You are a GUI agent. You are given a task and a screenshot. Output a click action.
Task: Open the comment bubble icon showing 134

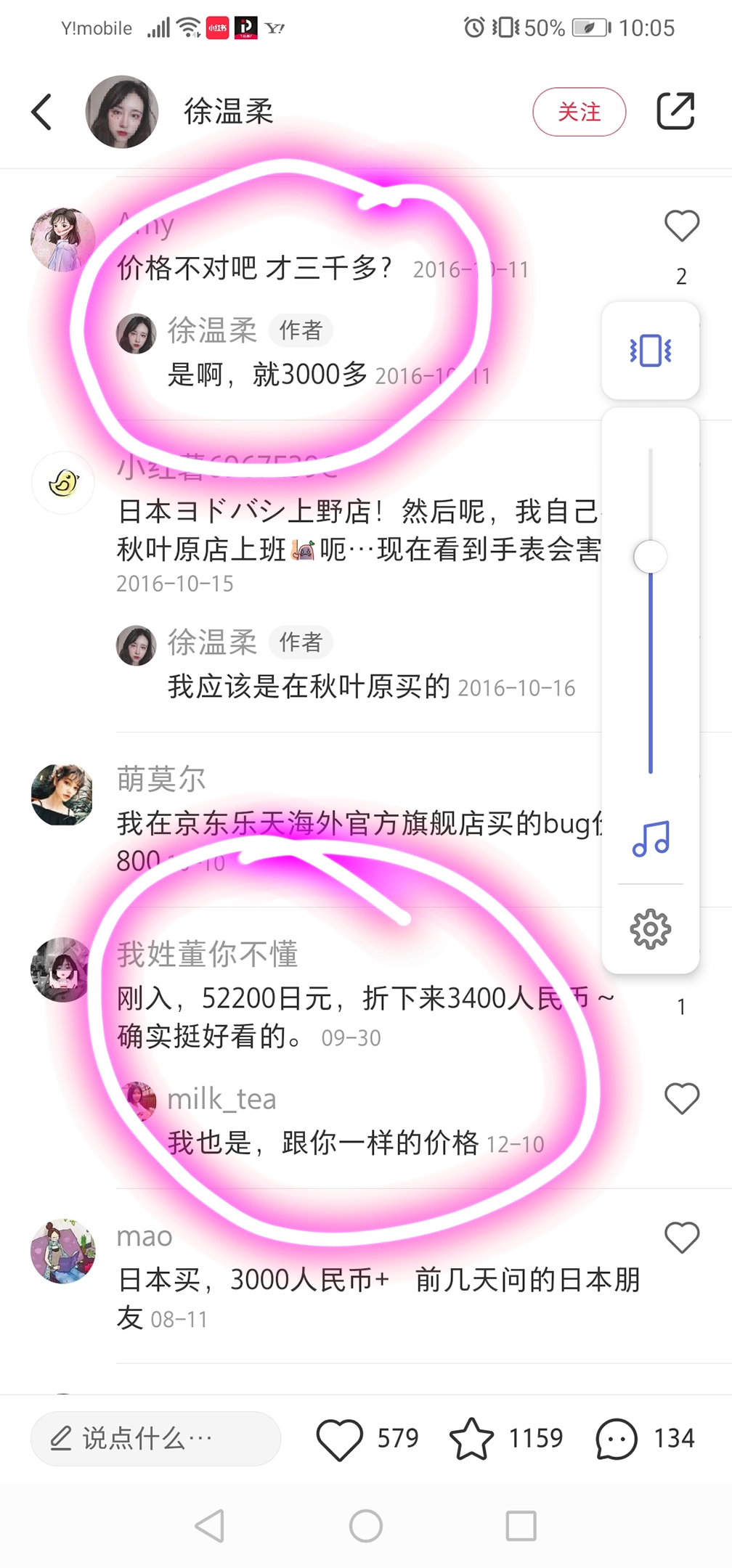coord(617,1438)
